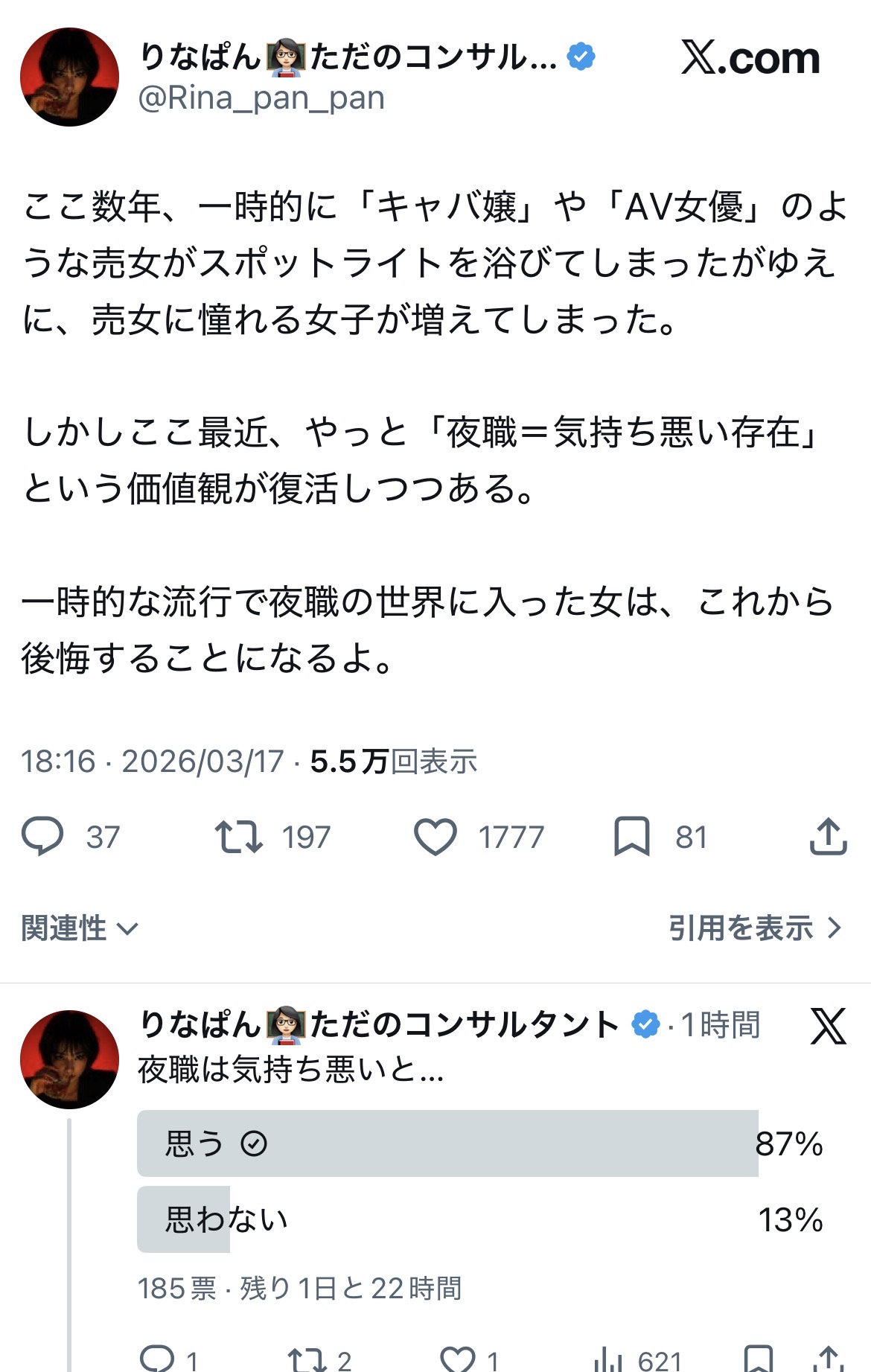Viewport: 871px width, 1372px height.
Task: Reply to the main post
Action: point(42,836)
